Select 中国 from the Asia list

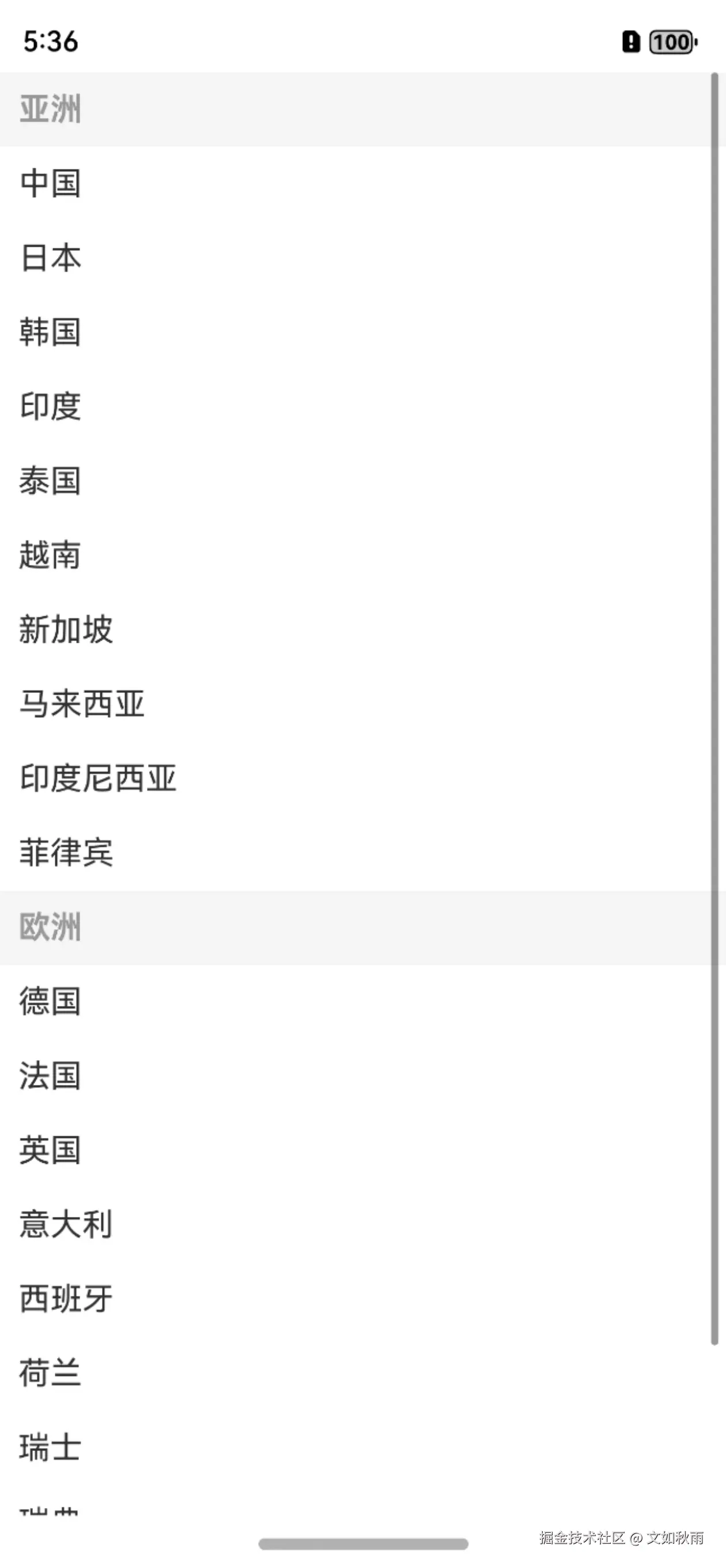pos(50,183)
